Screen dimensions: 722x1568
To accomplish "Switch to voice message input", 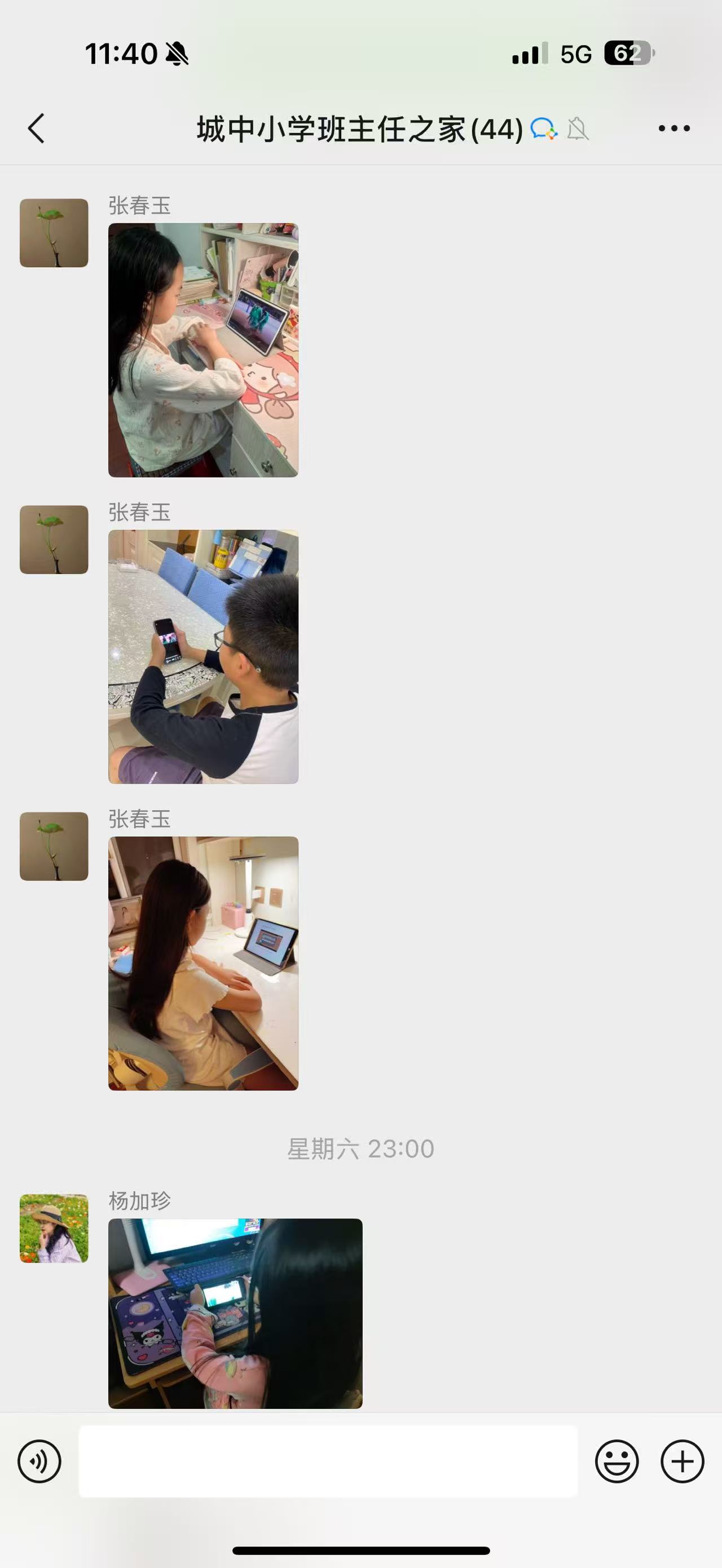I will (x=39, y=1461).
